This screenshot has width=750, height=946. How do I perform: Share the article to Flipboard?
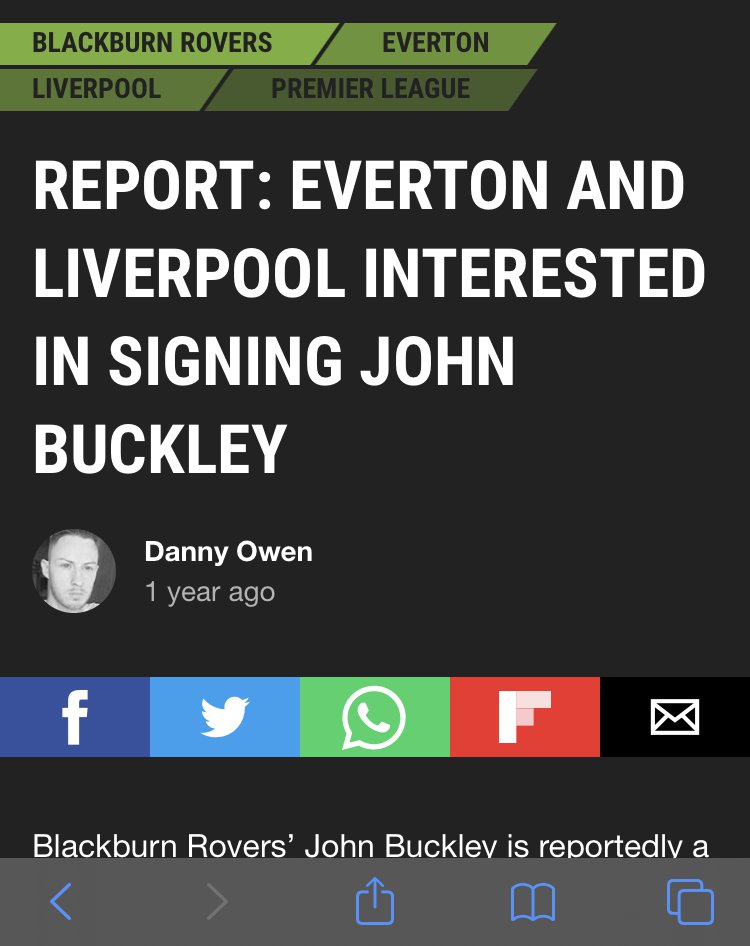tap(525, 717)
